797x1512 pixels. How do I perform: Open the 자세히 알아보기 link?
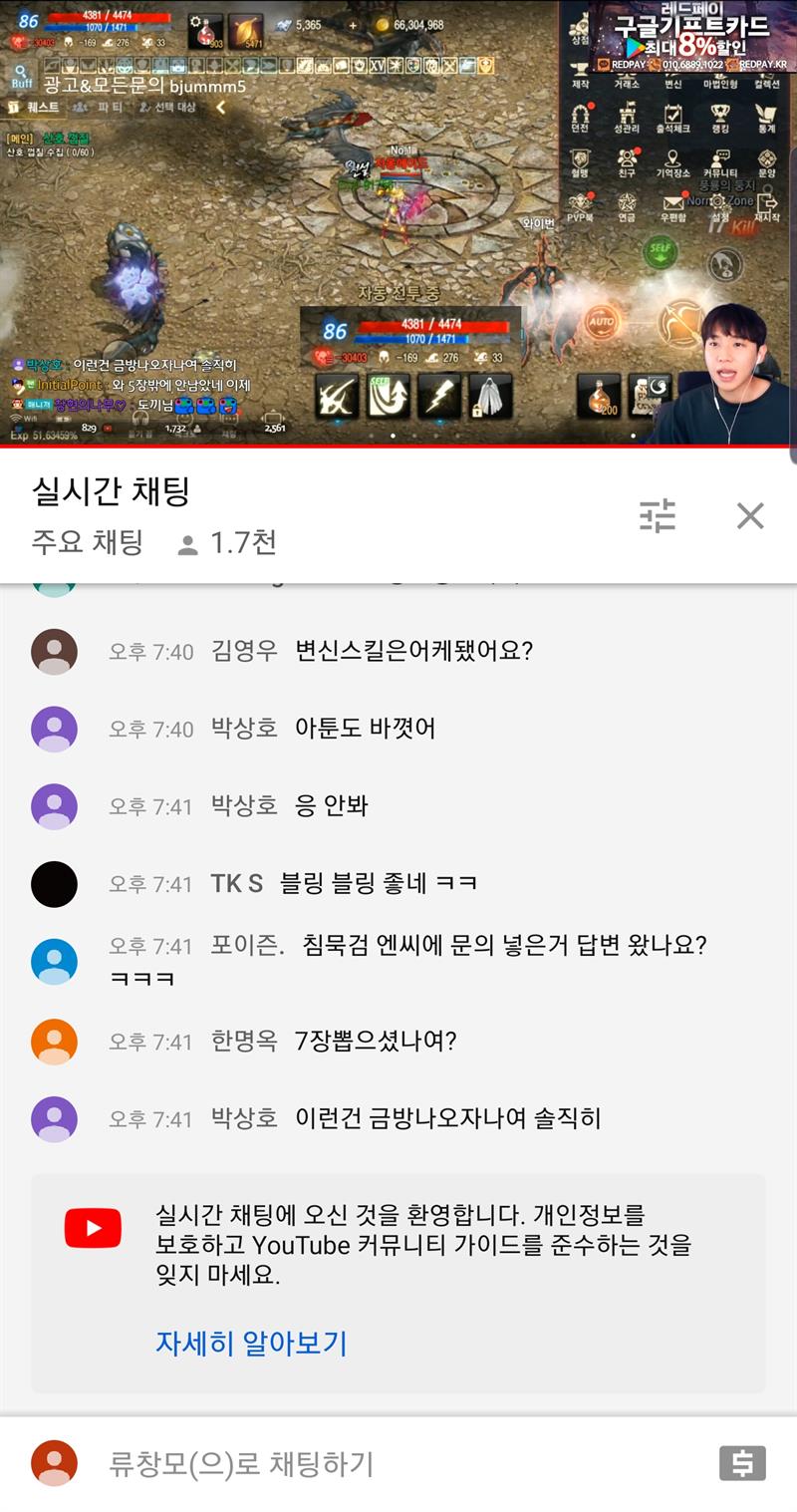[251, 1343]
